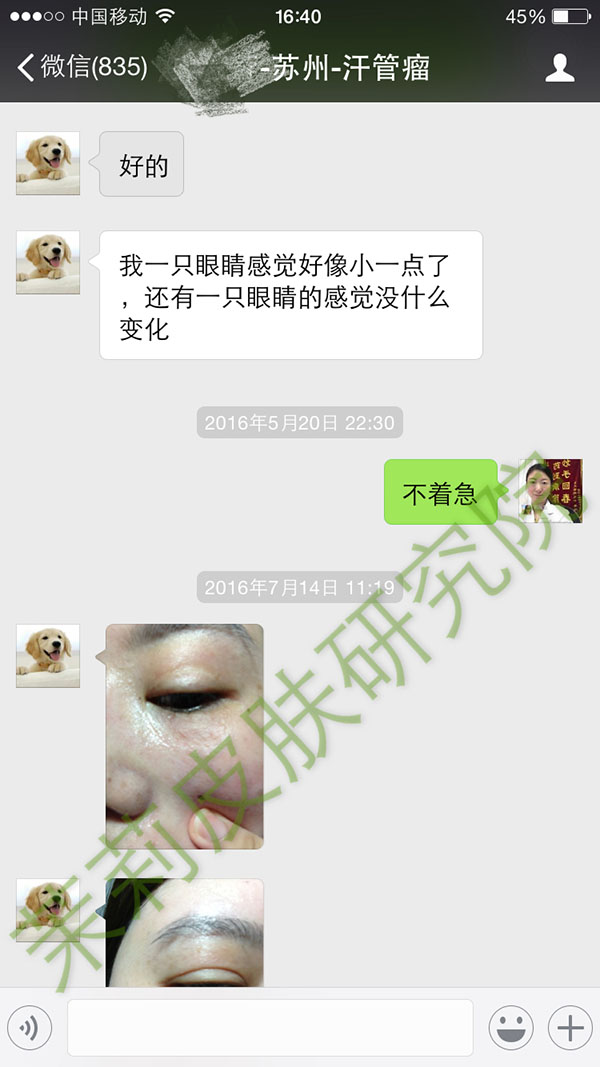The image size is (600, 1067).
Task: Go back to 微信 chat list
Action: click(82, 68)
